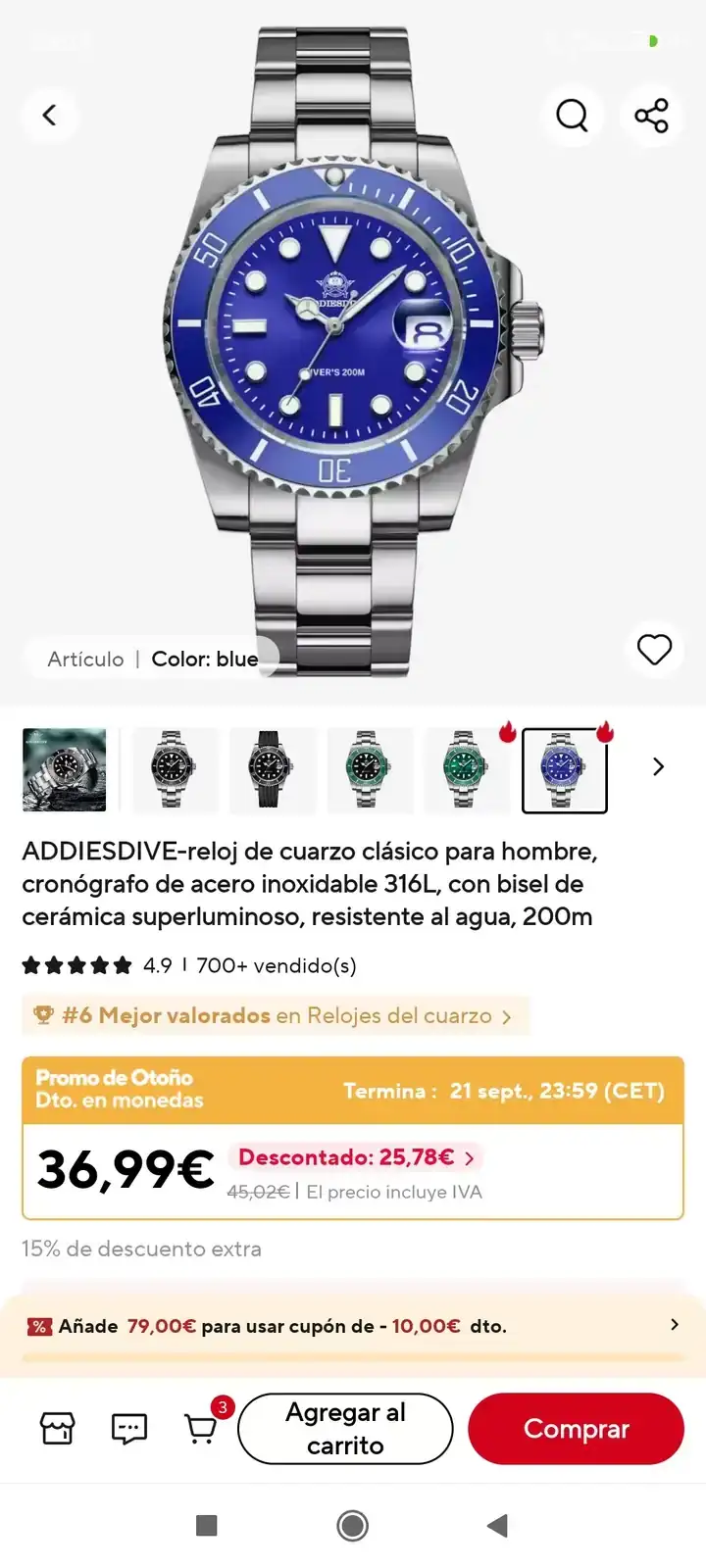Viewport: 706px width, 1568px height.
Task: Share this watch listing
Action: tap(651, 116)
